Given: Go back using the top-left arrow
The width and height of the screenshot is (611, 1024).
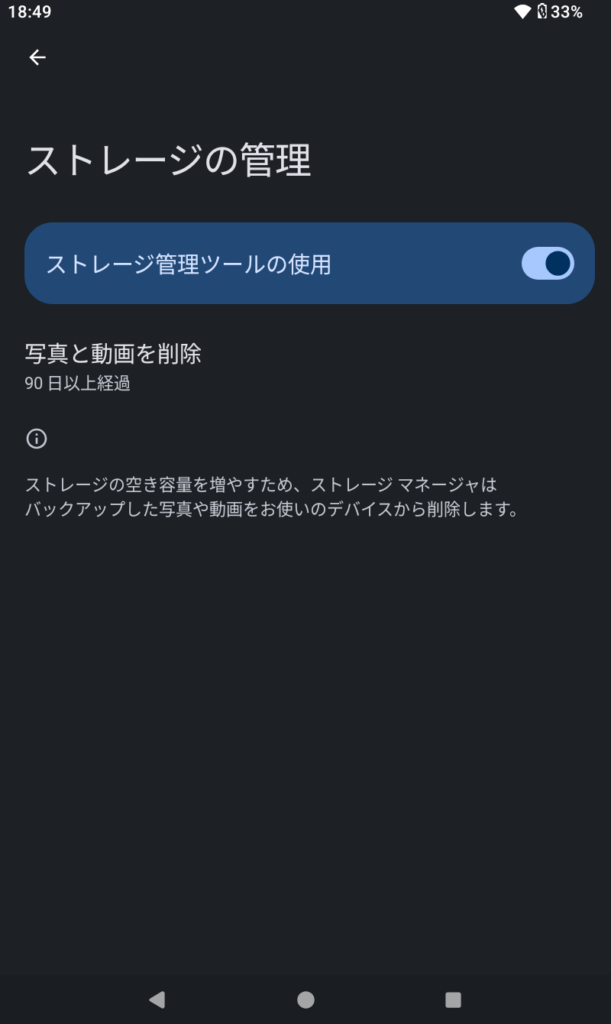Looking at the screenshot, I should [x=37, y=58].
